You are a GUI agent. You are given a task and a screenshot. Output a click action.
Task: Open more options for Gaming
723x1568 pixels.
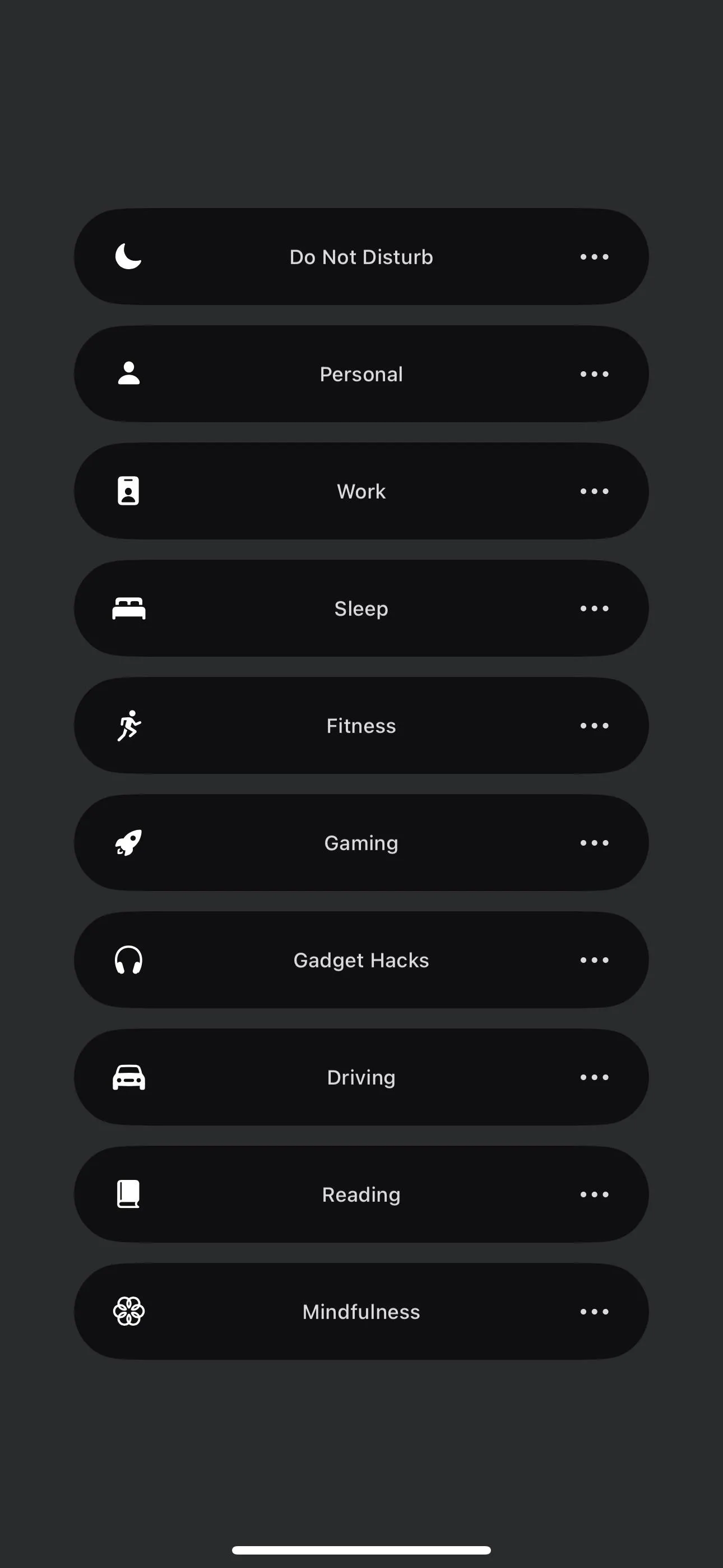point(594,842)
